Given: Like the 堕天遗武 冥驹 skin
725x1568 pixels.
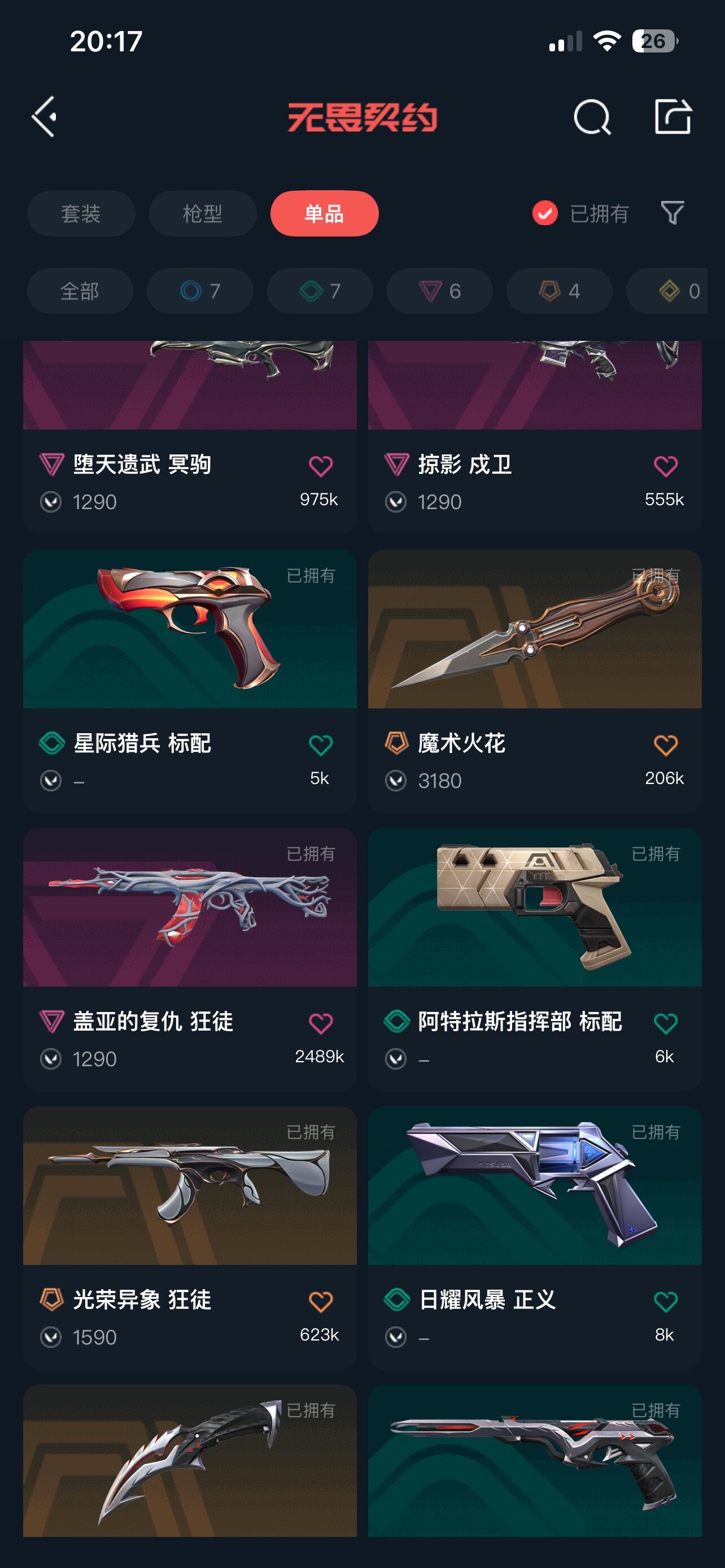Looking at the screenshot, I should click(x=320, y=466).
